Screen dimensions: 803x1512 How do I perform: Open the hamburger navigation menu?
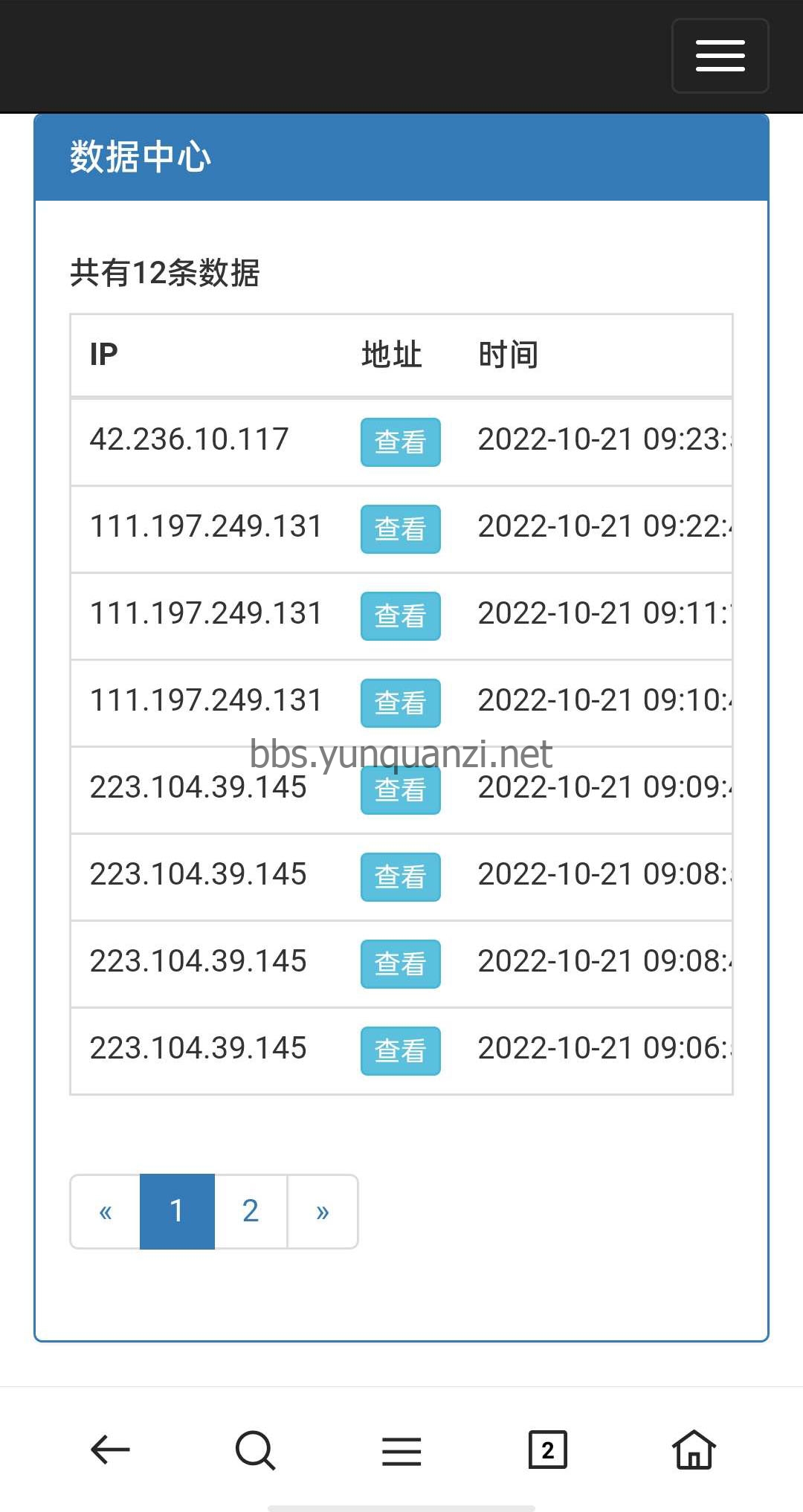(x=720, y=56)
